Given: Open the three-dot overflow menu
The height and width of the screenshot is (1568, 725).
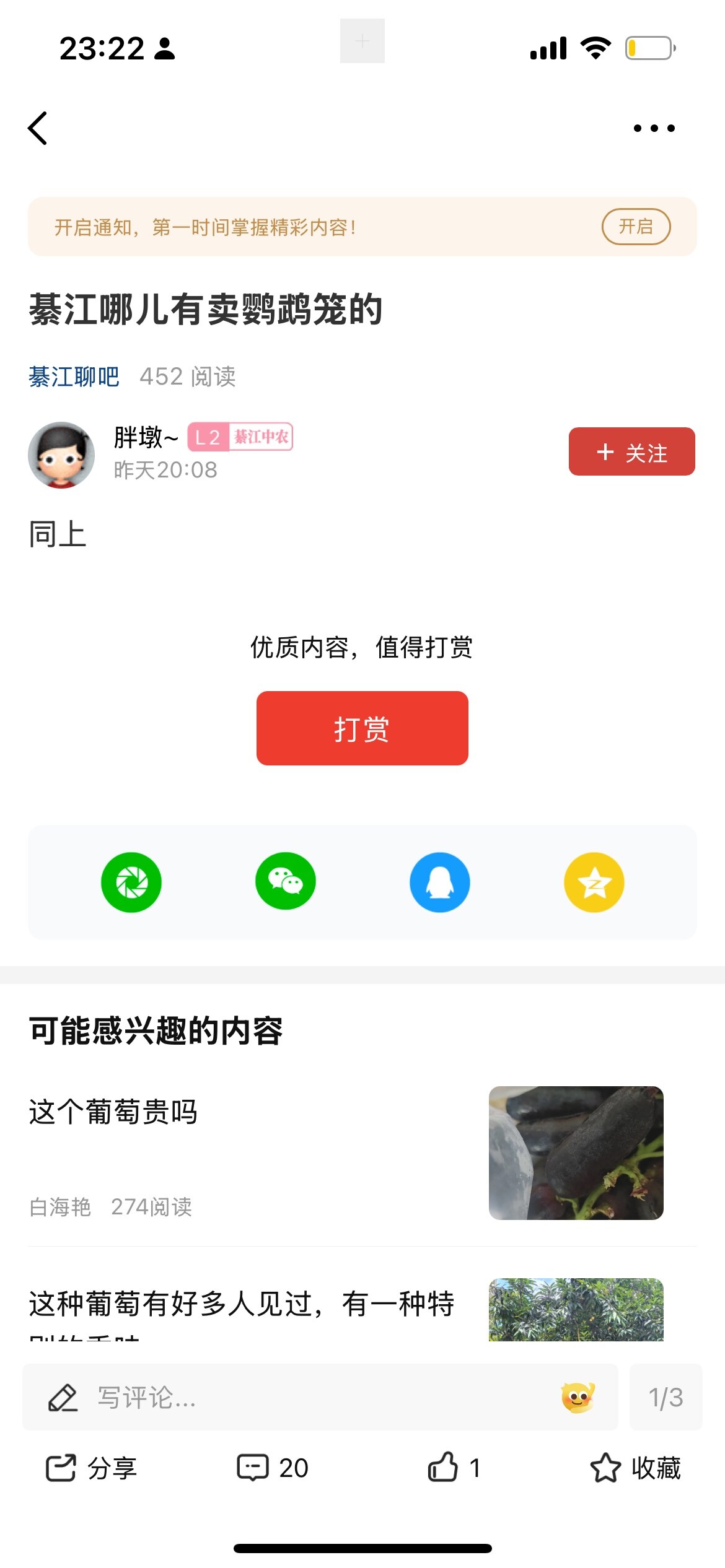Looking at the screenshot, I should pyautogui.click(x=654, y=128).
